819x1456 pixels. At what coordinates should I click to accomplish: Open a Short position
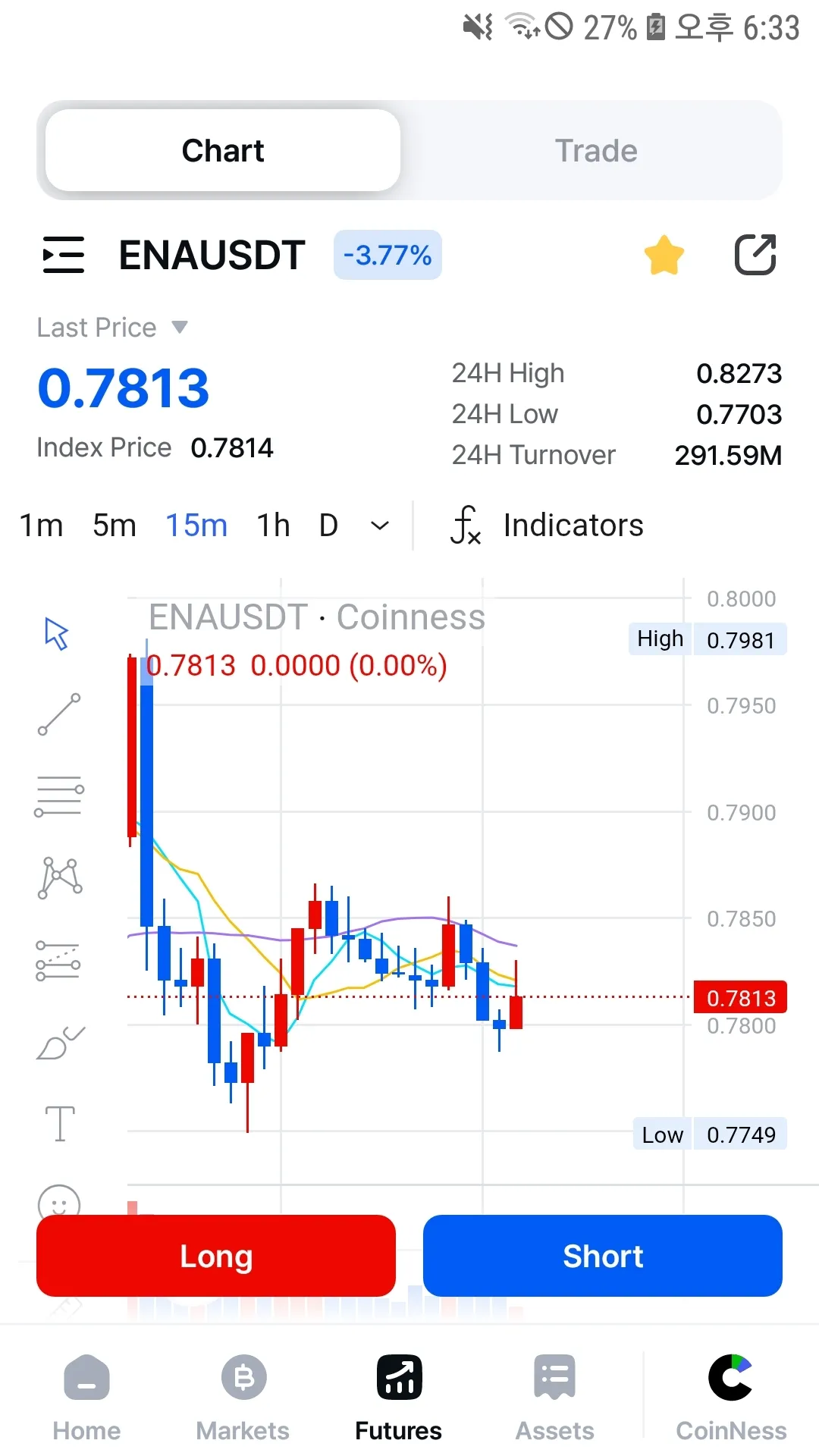pyautogui.click(x=603, y=1256)
